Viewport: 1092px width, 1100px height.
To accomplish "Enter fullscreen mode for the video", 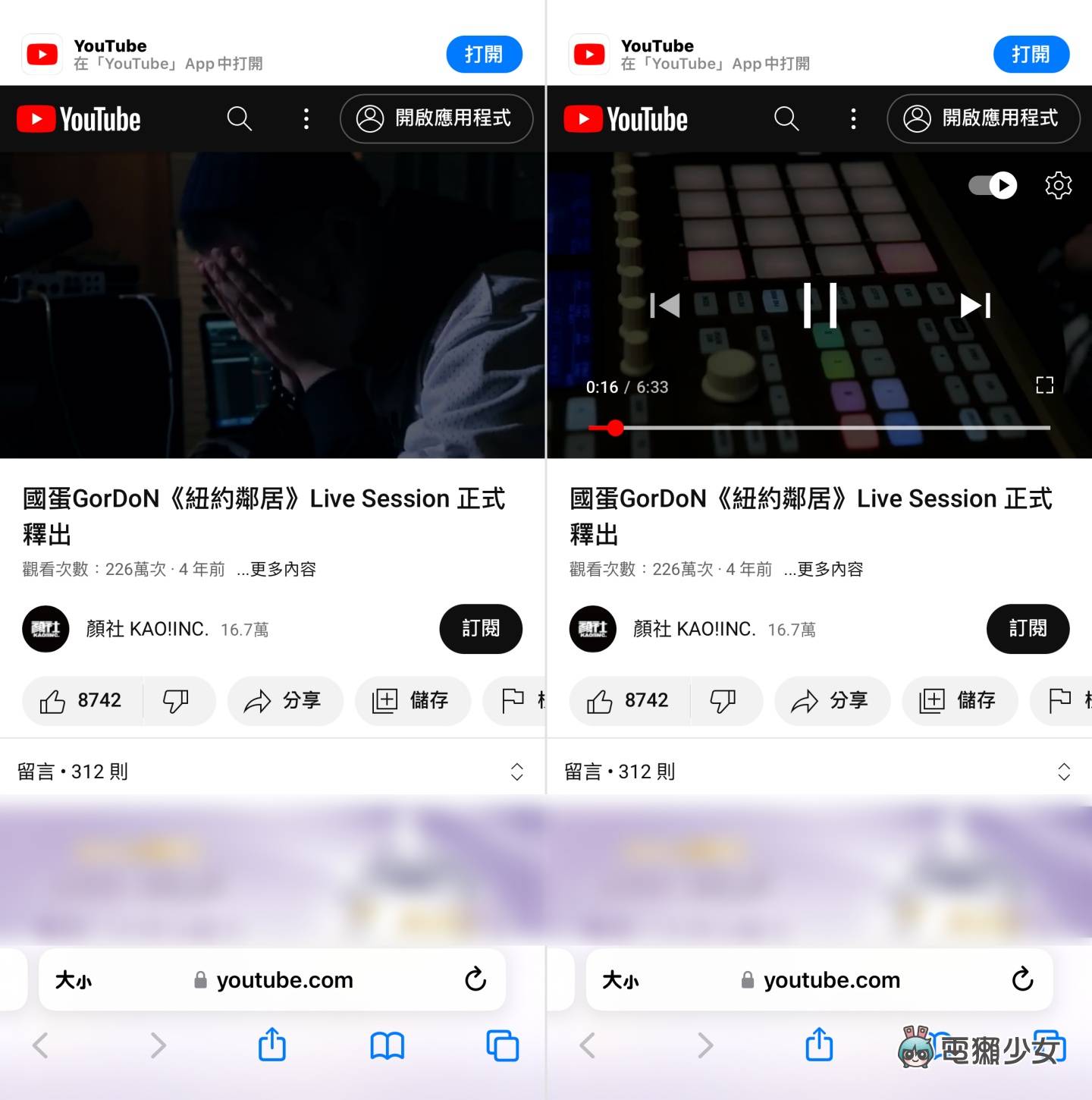I will point(1044,385).
